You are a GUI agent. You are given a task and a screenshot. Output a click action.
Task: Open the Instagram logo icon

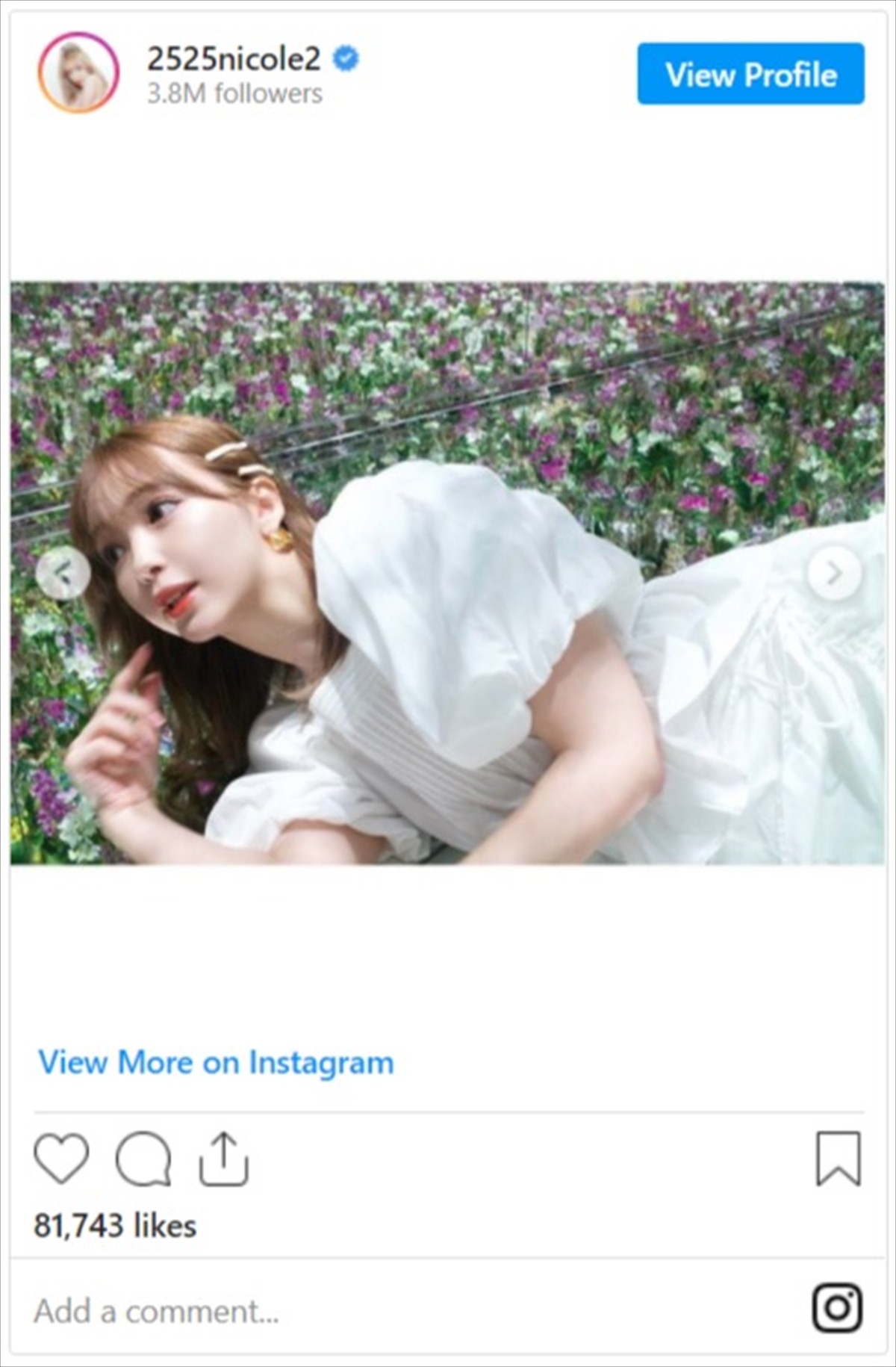tap(837, 1308)
